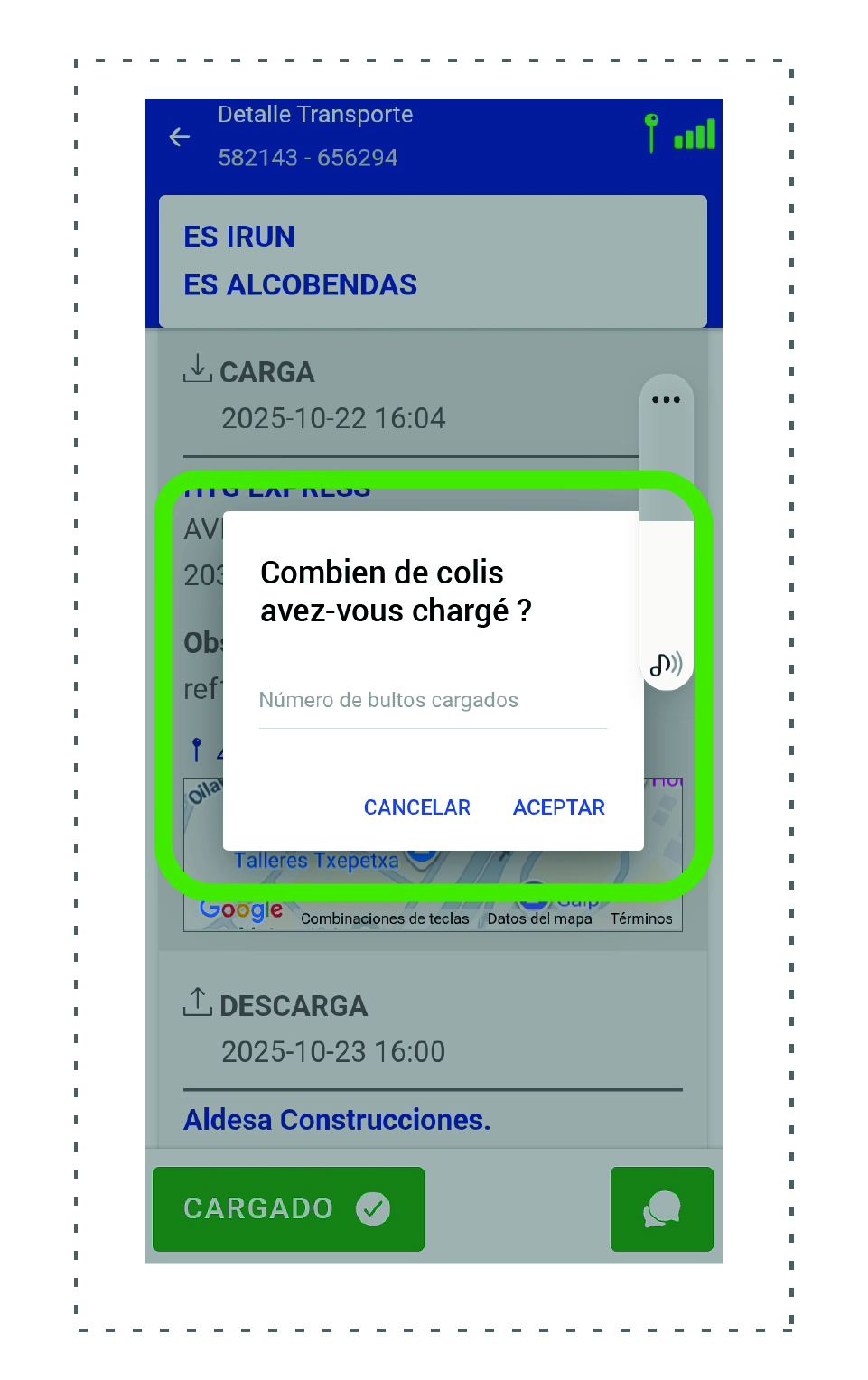The height and width of the screenshot is (1380, 868).
Task: Mark the transport as CARGADO
Action: (x=288, y=1208)
